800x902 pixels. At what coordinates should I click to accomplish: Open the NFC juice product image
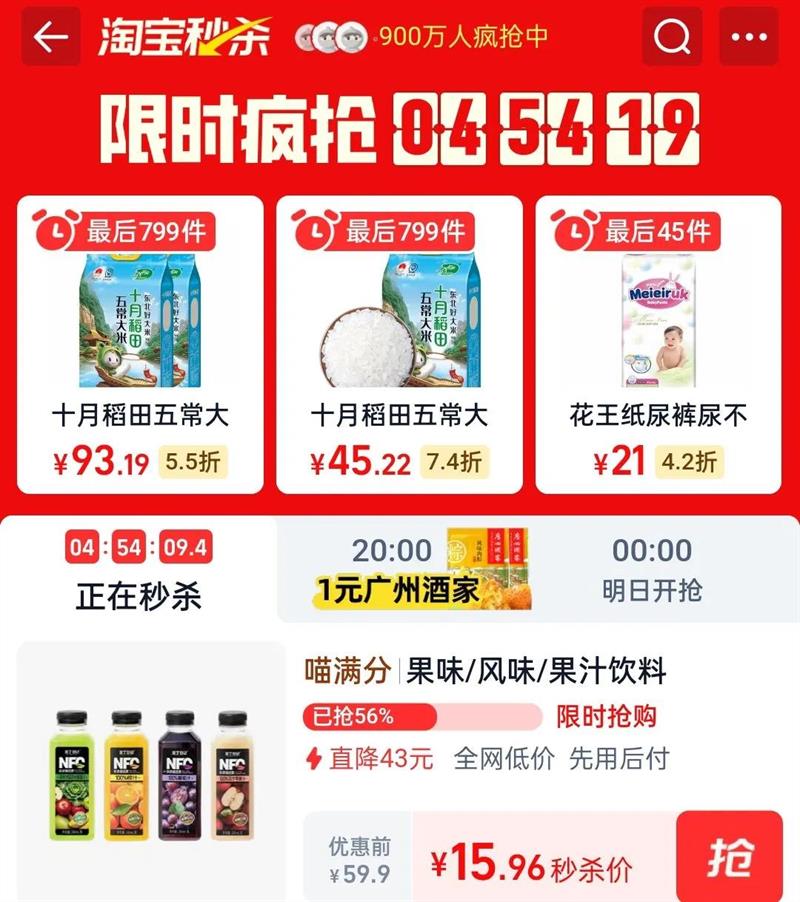tap(151, 774)
